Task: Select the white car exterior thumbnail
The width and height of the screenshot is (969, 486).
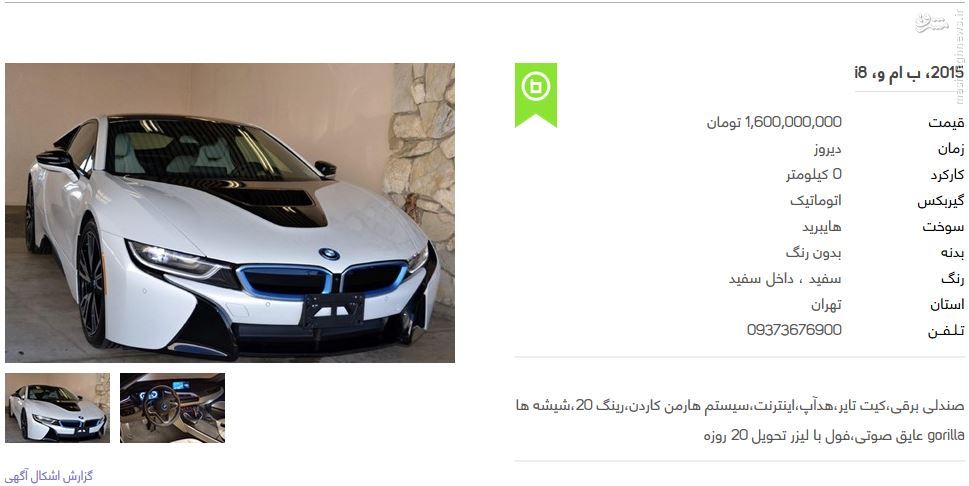Action: pos(57,408)
